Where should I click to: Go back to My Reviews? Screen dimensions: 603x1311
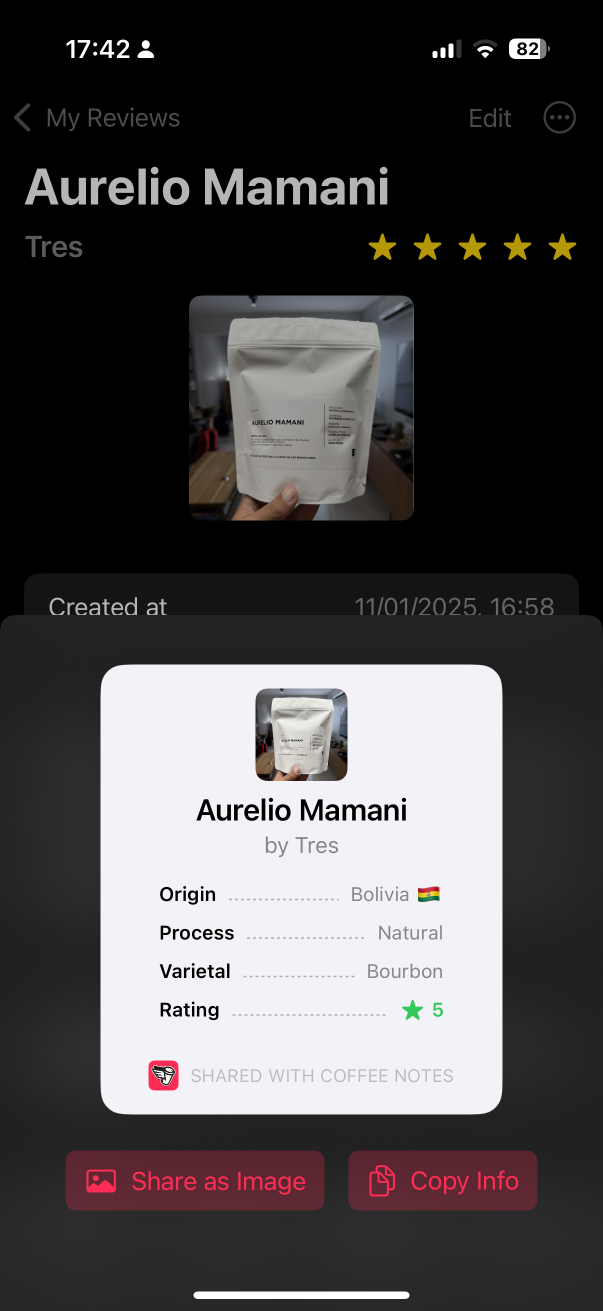tap(97, 118)
